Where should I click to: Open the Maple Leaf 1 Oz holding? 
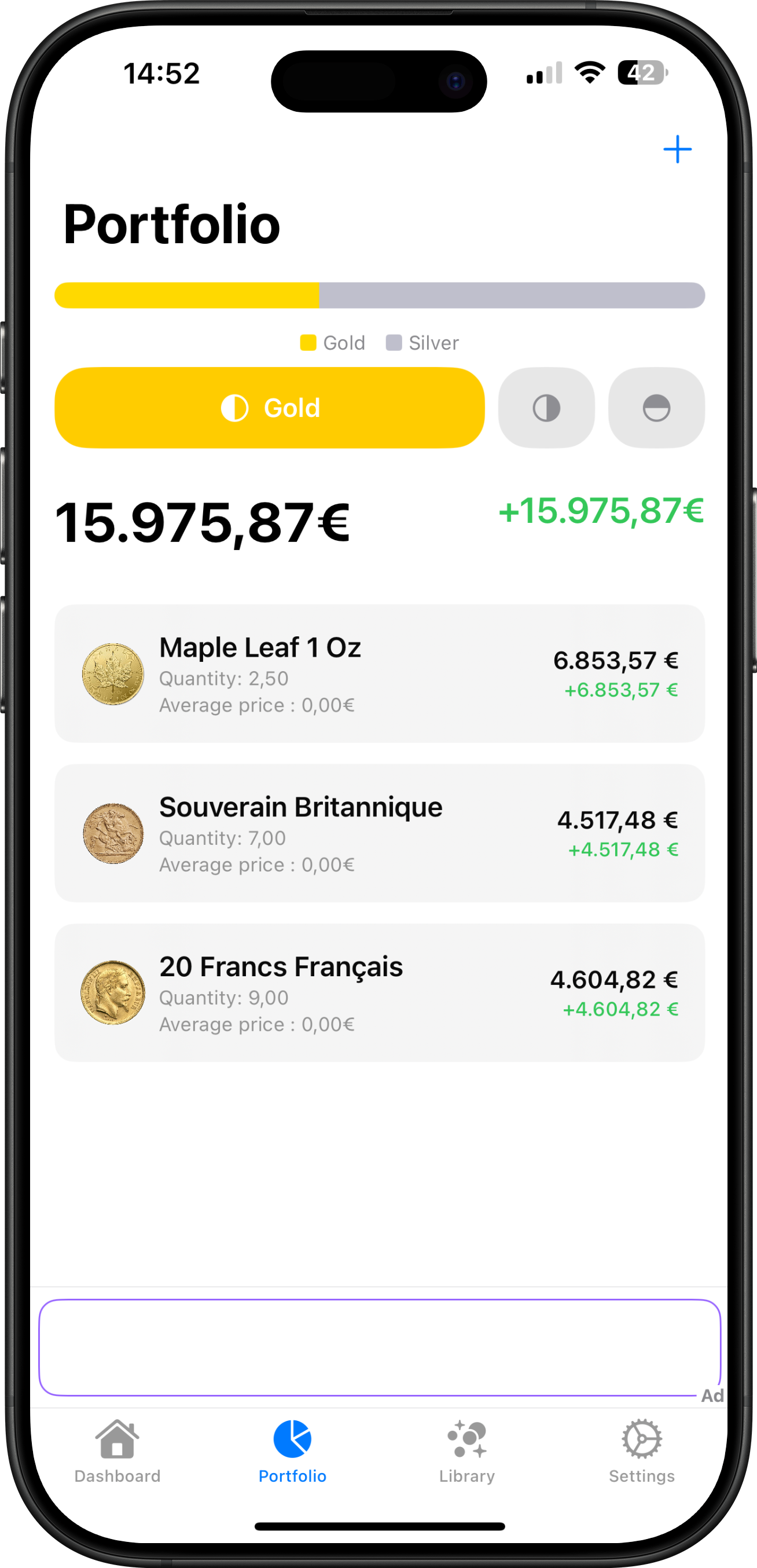[x=379, y=673]
